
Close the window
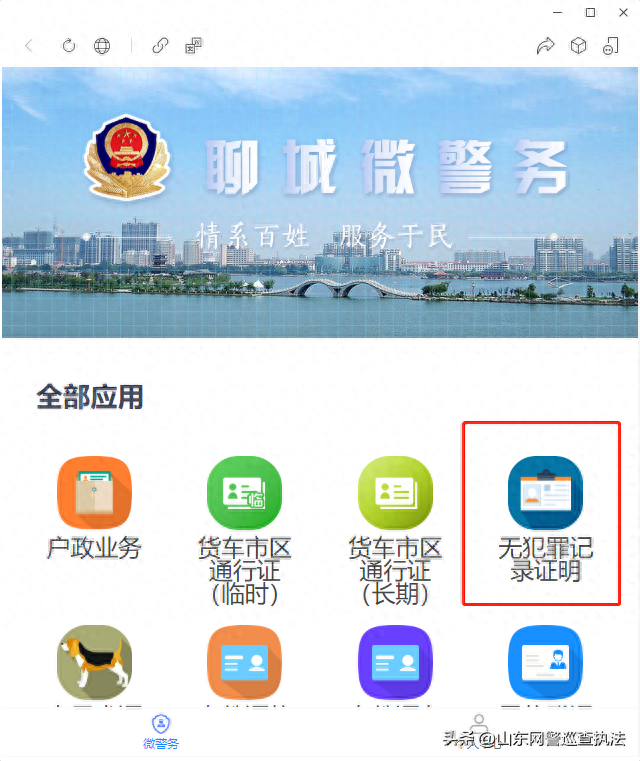(622, 12)
